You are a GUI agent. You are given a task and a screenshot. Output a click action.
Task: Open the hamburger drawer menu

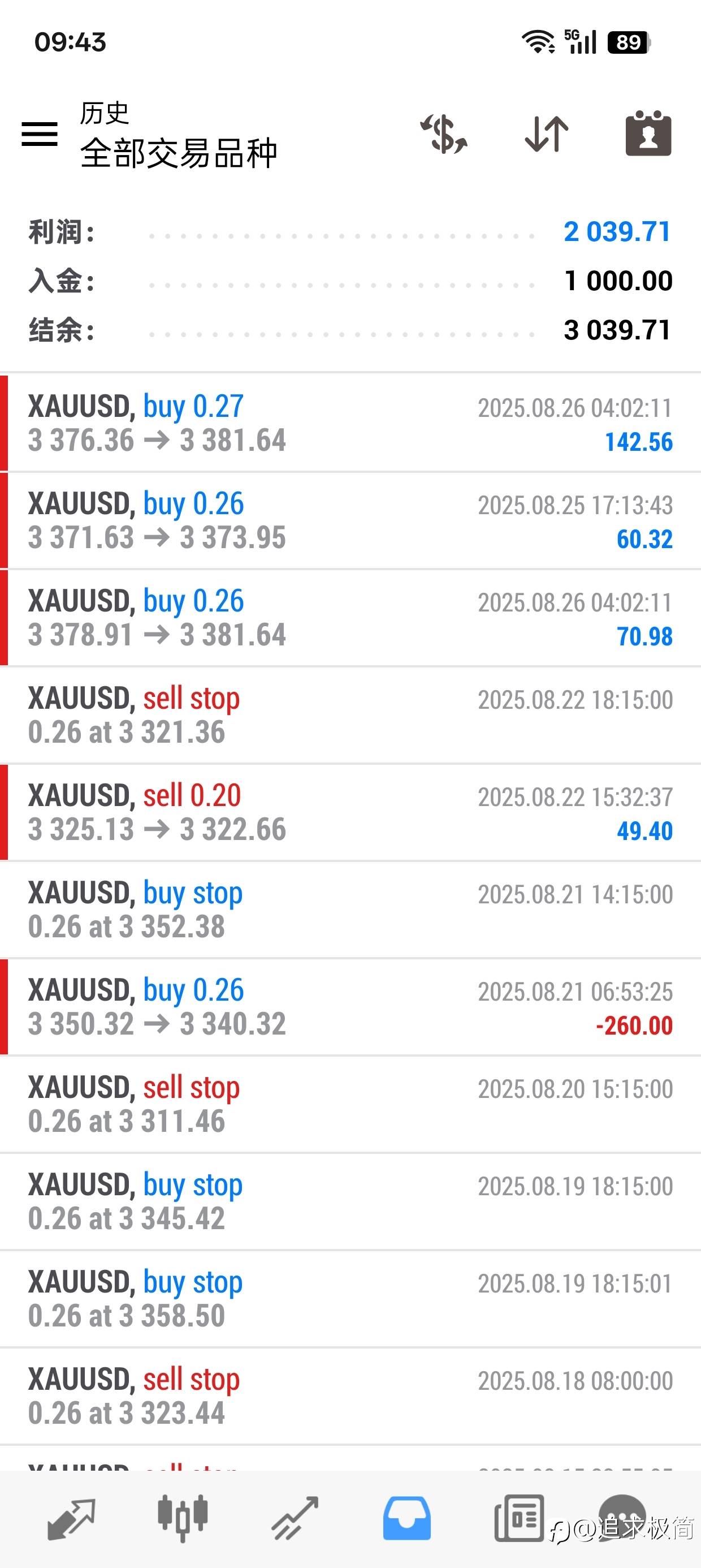pos(40,134)
